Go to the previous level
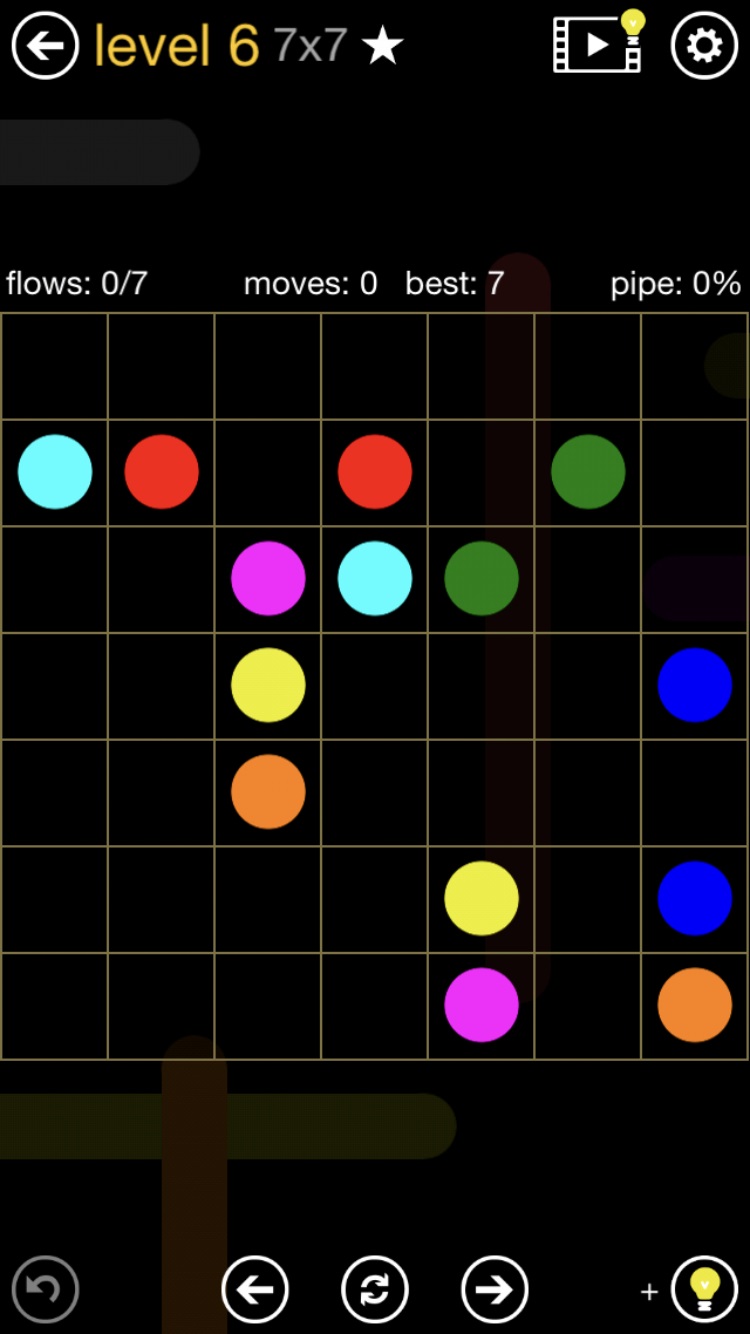750x1334 pixels. point(255,1289)
